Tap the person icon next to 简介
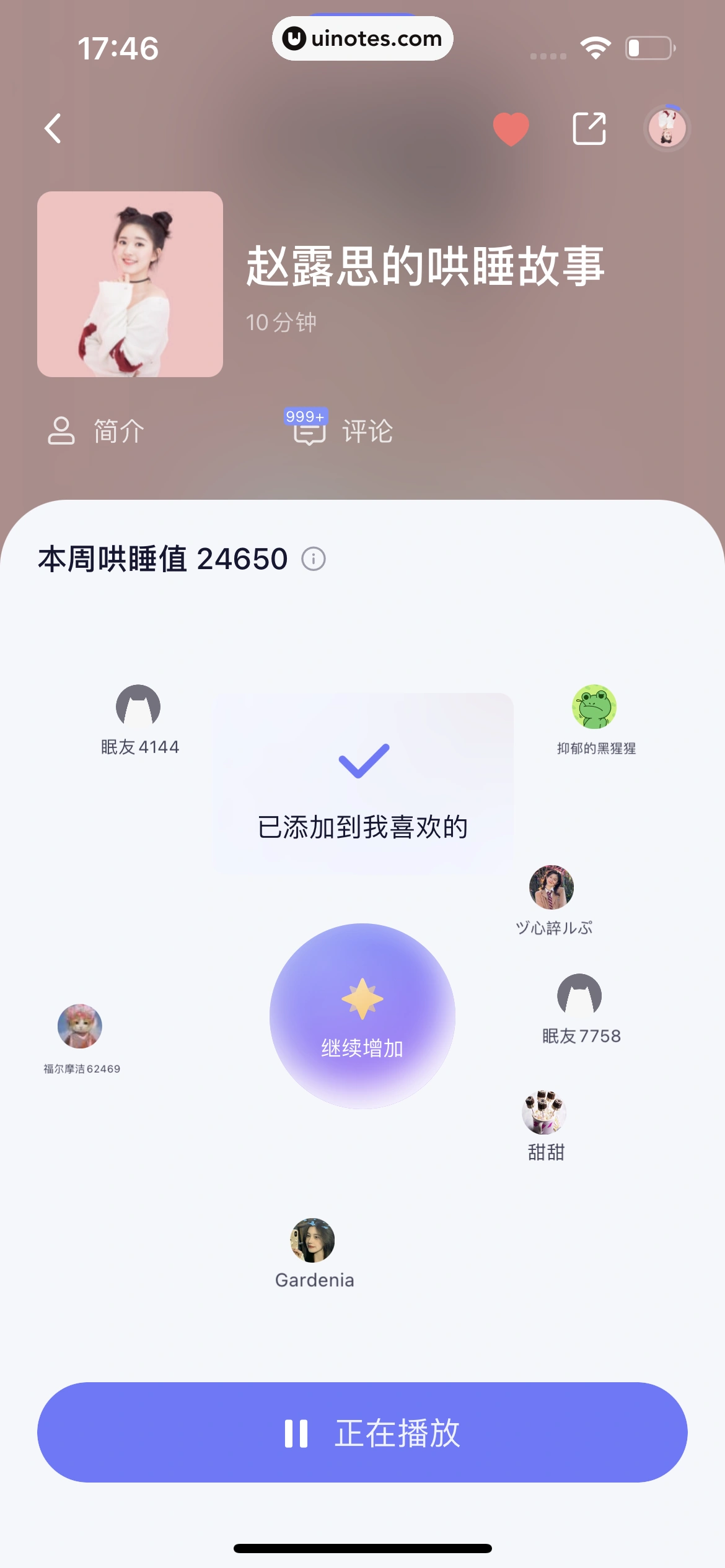 coord(61,432)
